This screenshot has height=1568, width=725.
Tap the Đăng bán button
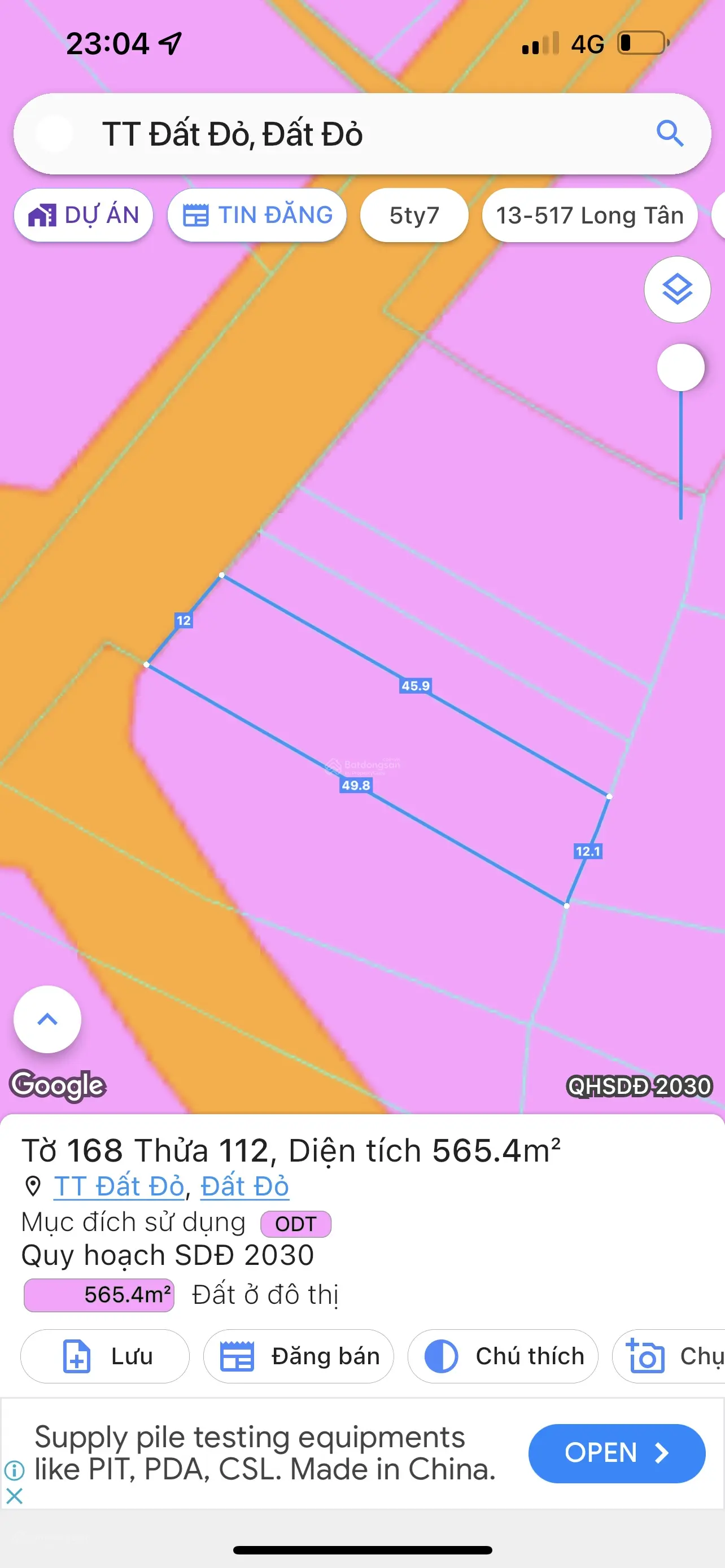298,1357
